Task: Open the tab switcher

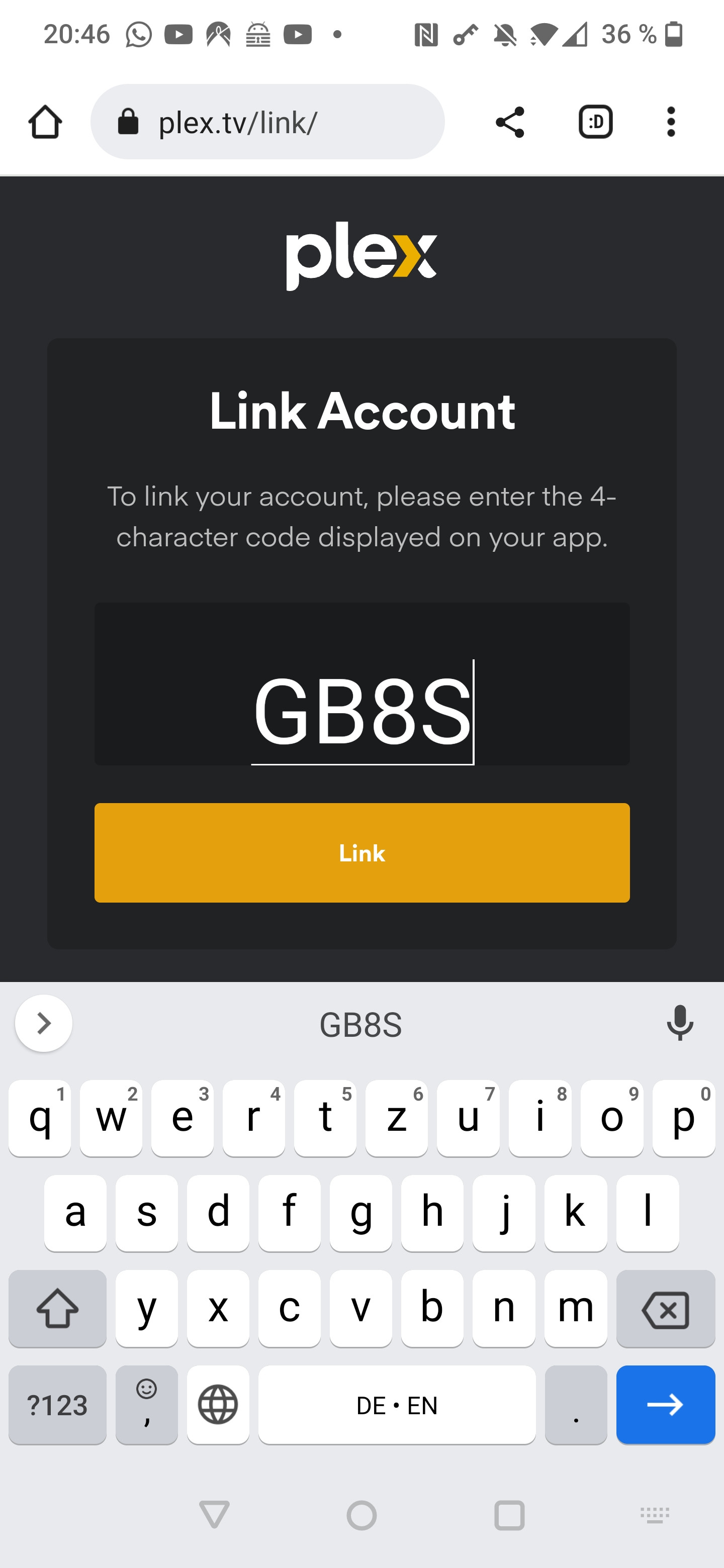Action: [595, 122]
